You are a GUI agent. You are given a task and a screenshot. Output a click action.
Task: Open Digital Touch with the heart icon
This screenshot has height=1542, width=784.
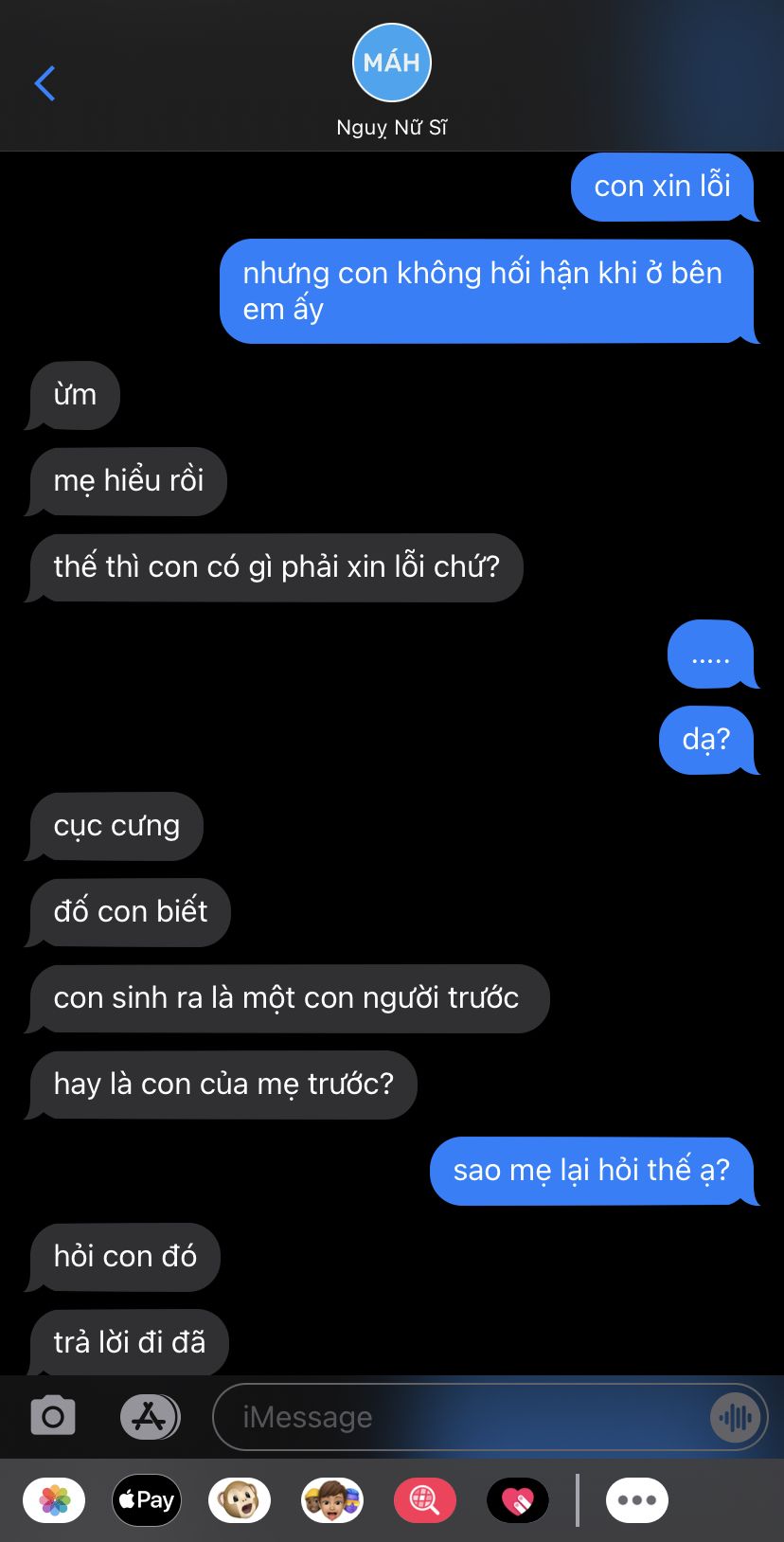(518, 1500)
